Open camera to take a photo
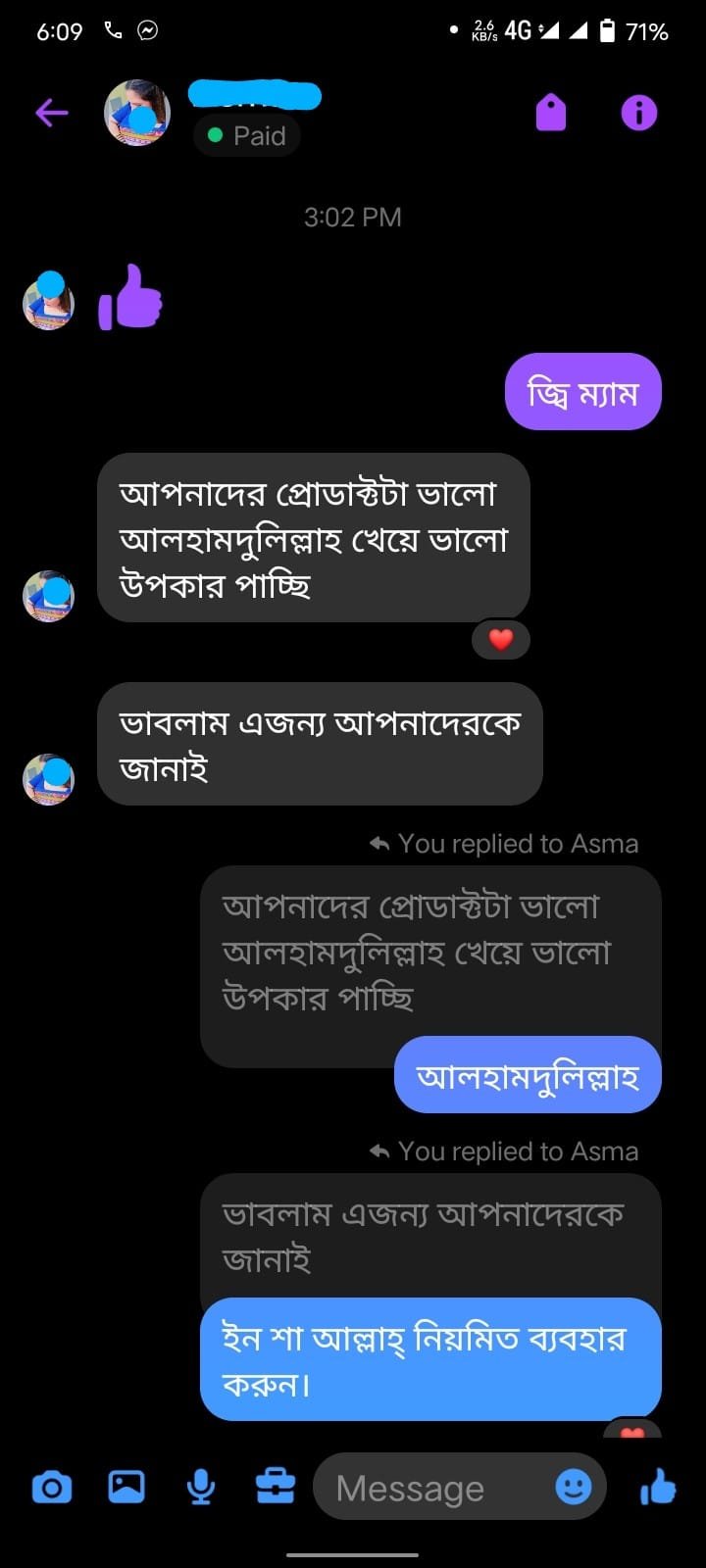This screenshot has height=1568, width=706. point(52,1488)
